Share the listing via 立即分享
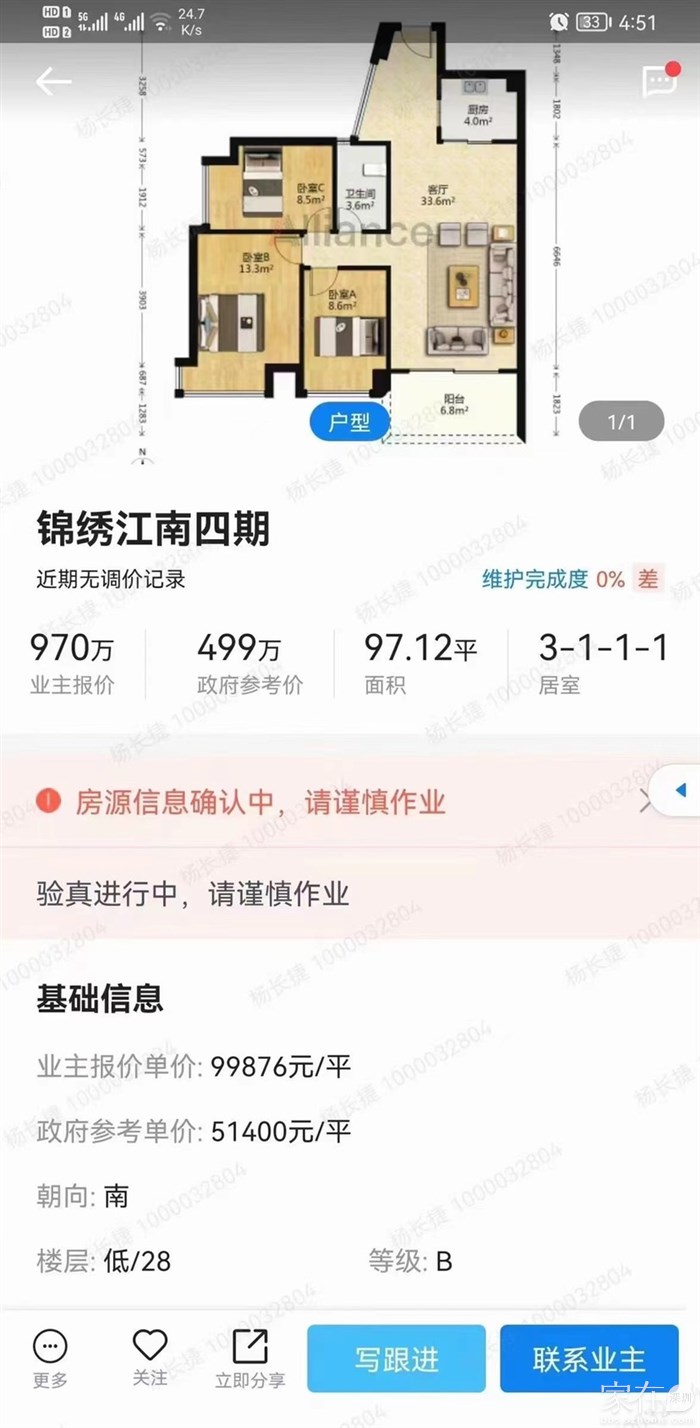The width and height of the screenshot is (700, 1428). (250, 1359)
